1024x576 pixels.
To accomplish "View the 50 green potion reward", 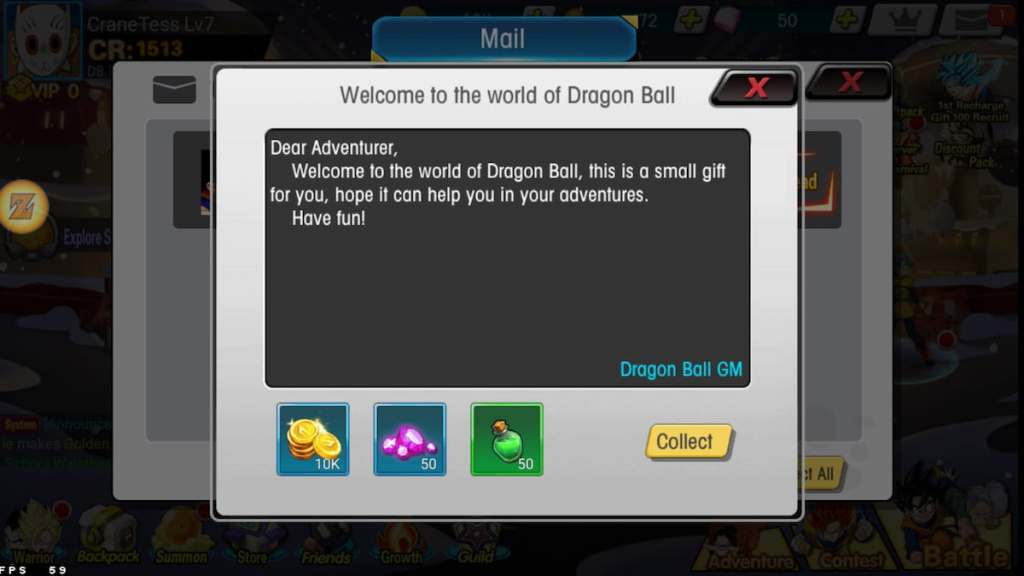I will pyautogui.click(x=507, y=439).
